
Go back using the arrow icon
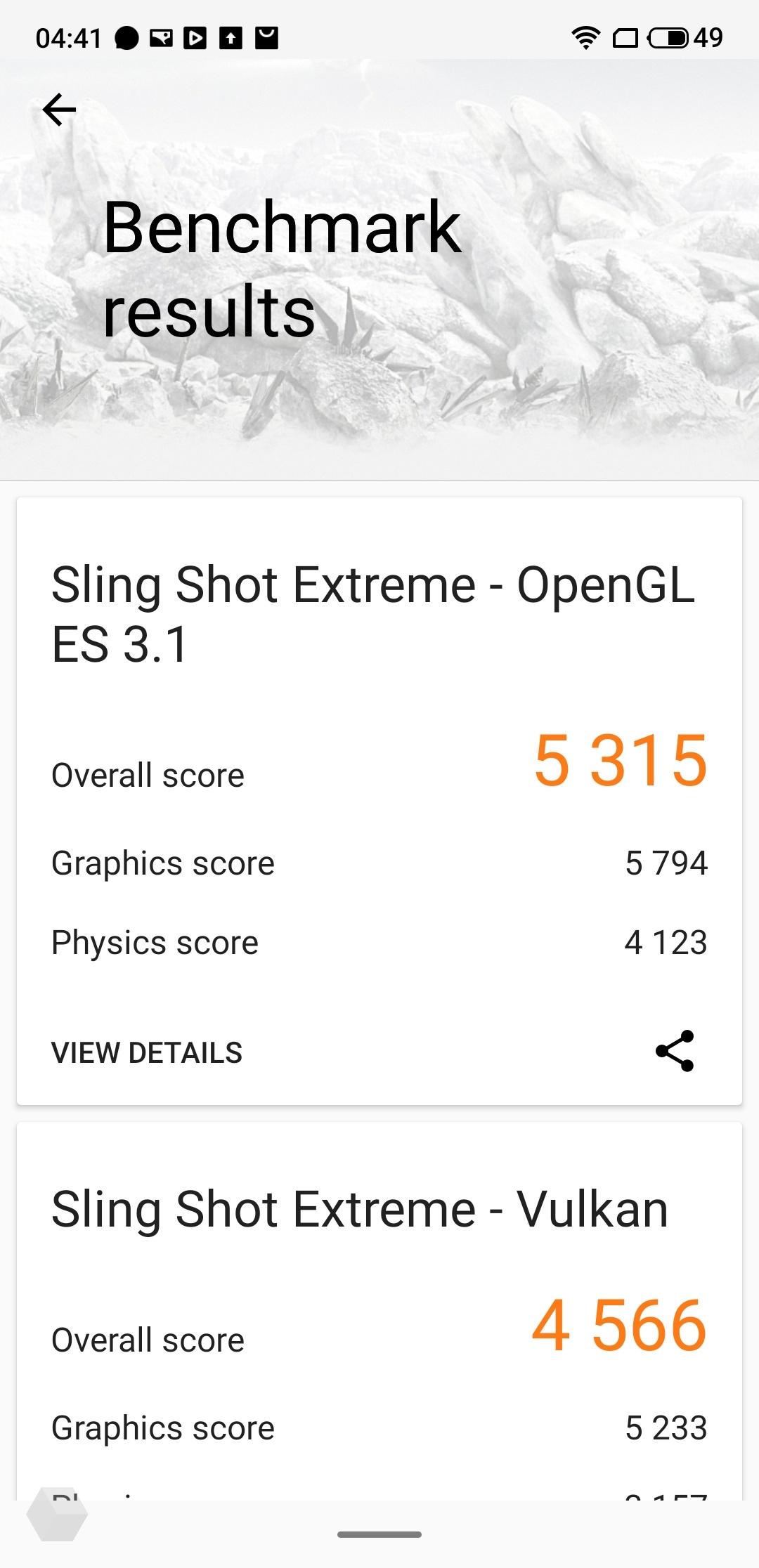(x=59, y=110)
